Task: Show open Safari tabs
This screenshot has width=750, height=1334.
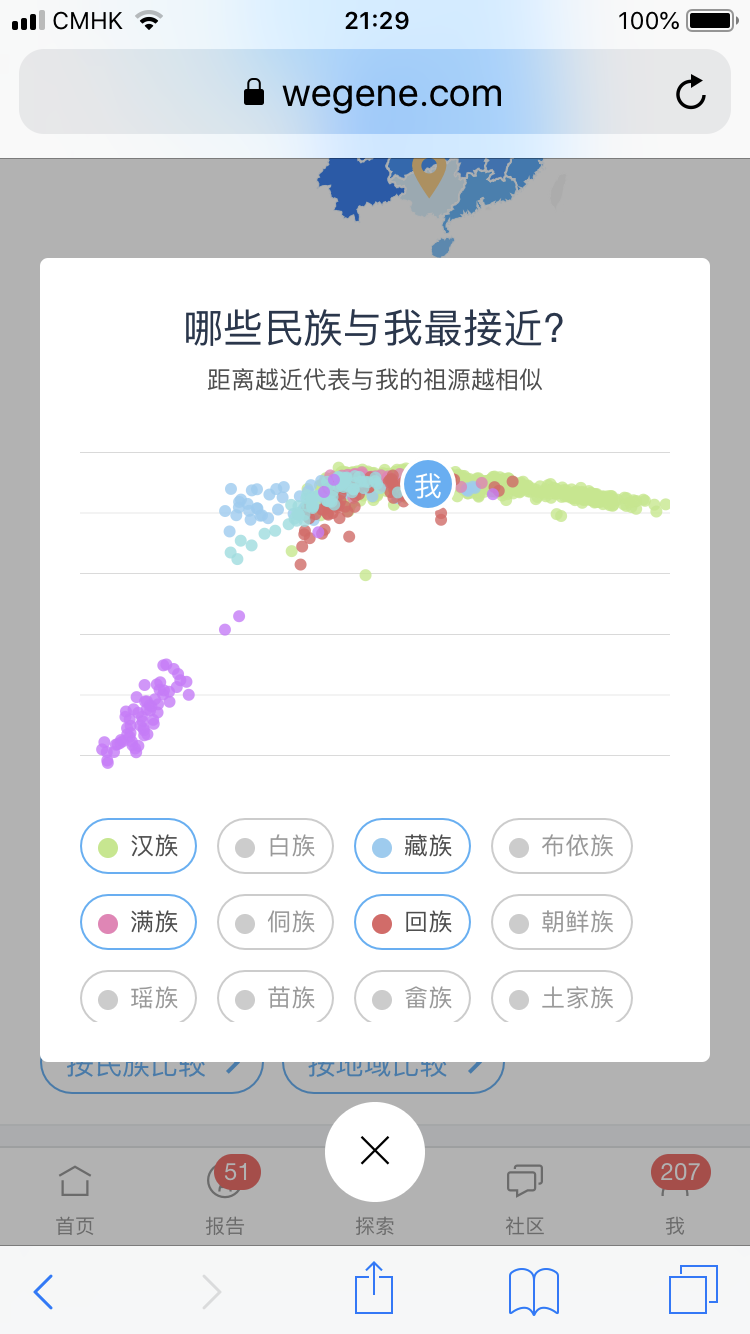Action: coord(693,1290)
